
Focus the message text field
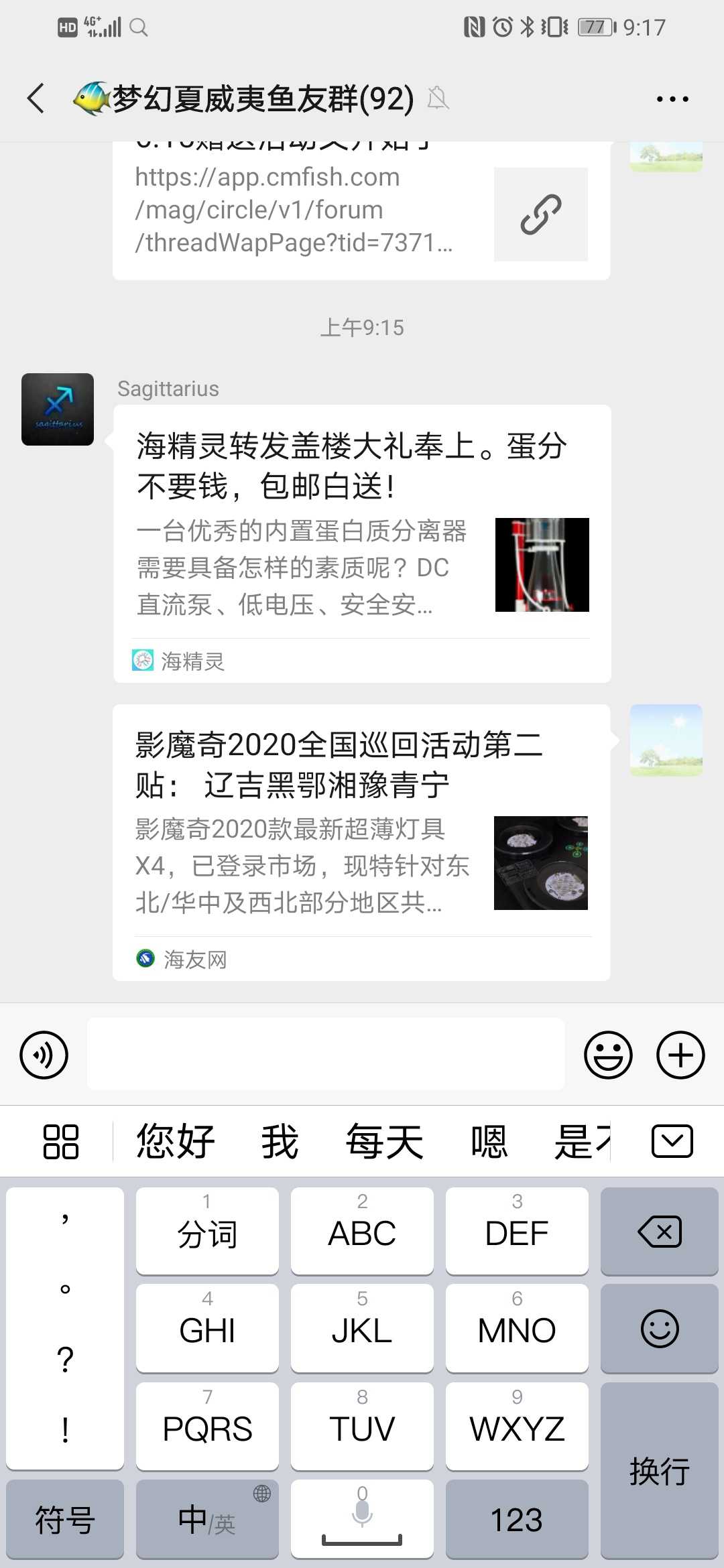coord(326,1054)
